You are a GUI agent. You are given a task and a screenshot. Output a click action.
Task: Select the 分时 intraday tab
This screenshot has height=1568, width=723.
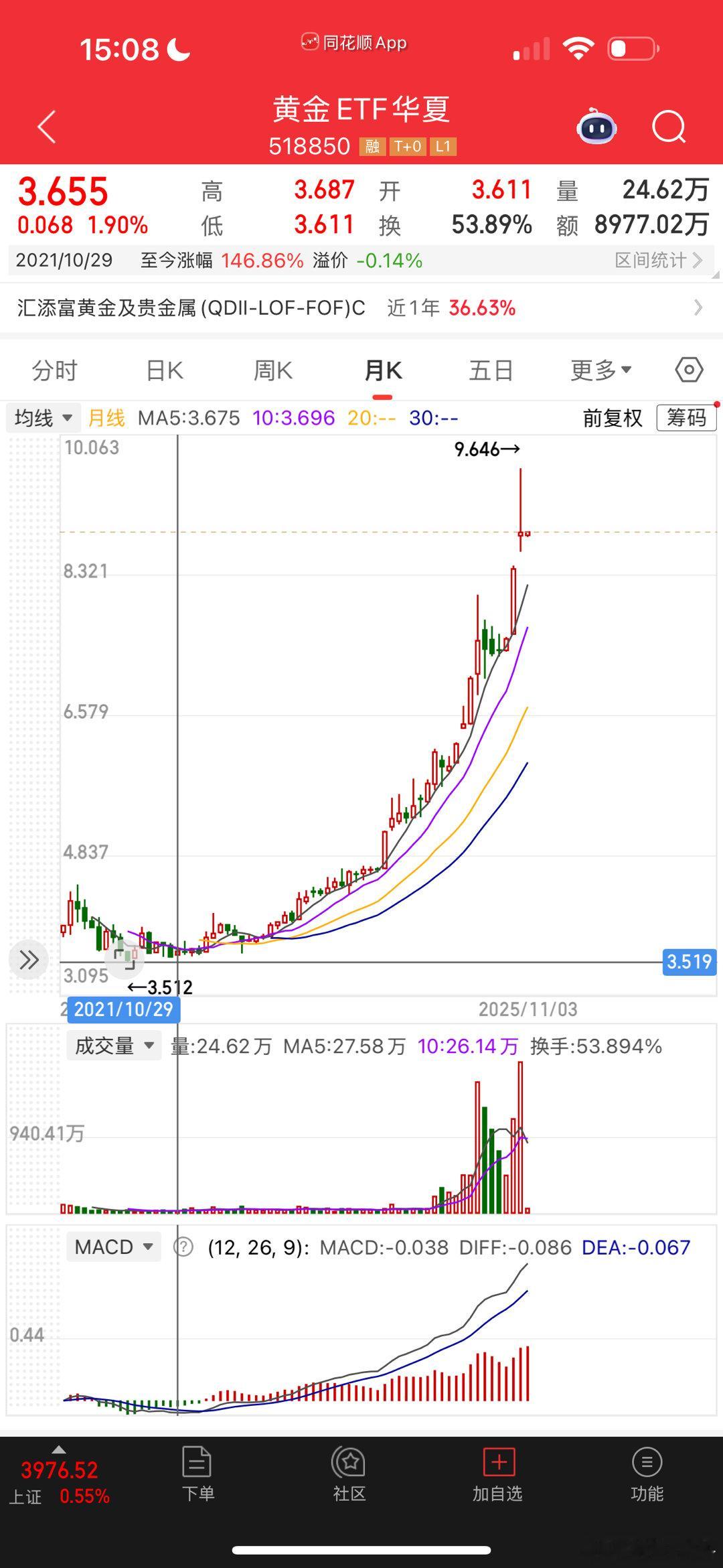coord(54,369)
